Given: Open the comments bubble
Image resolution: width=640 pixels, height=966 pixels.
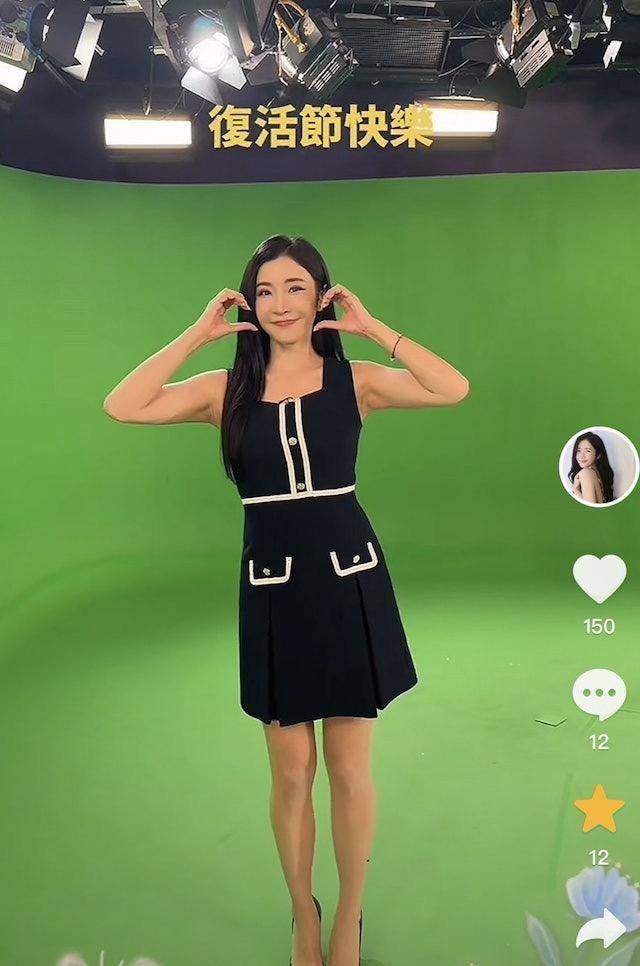Looking at the screenshot, I should point(599,693).
